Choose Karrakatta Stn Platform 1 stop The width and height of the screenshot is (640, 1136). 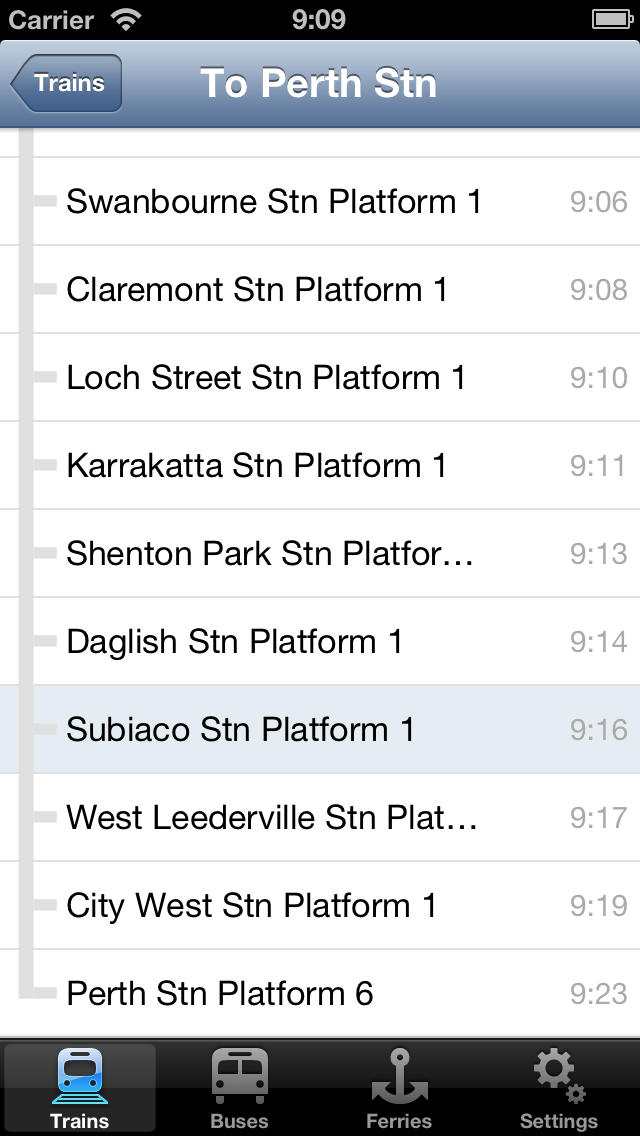tap(320, 466)
